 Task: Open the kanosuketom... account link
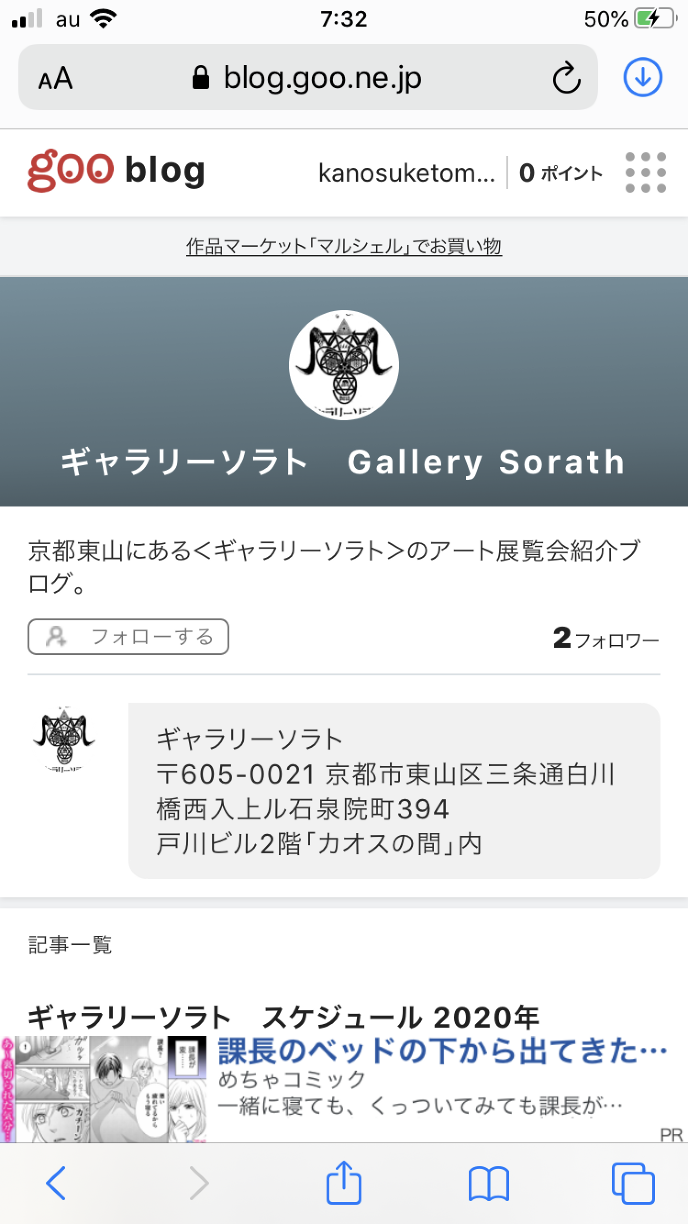[406, 173]
